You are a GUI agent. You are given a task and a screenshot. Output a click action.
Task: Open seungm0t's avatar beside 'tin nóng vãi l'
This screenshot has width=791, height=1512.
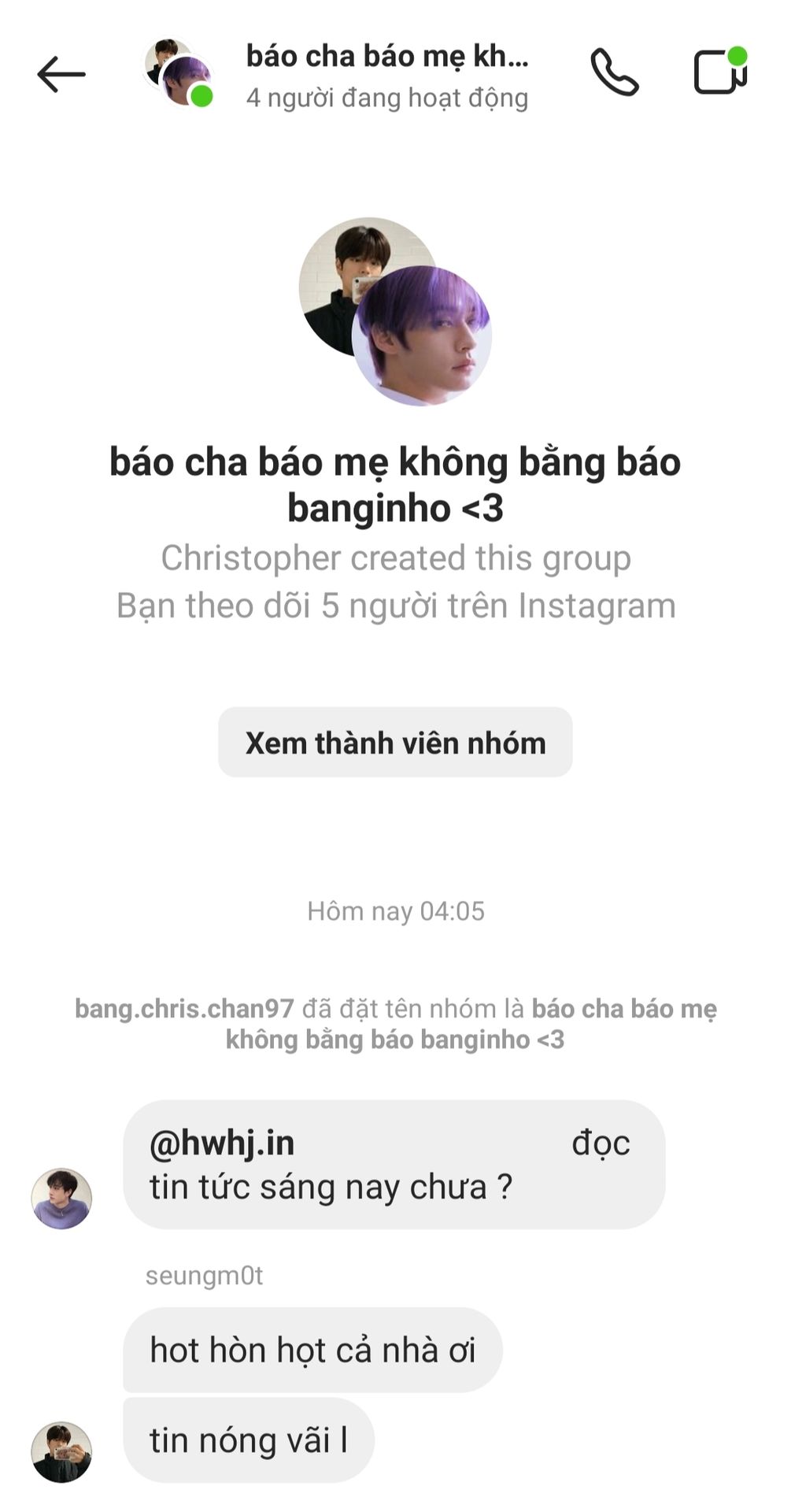click(x=61, y=1452)
